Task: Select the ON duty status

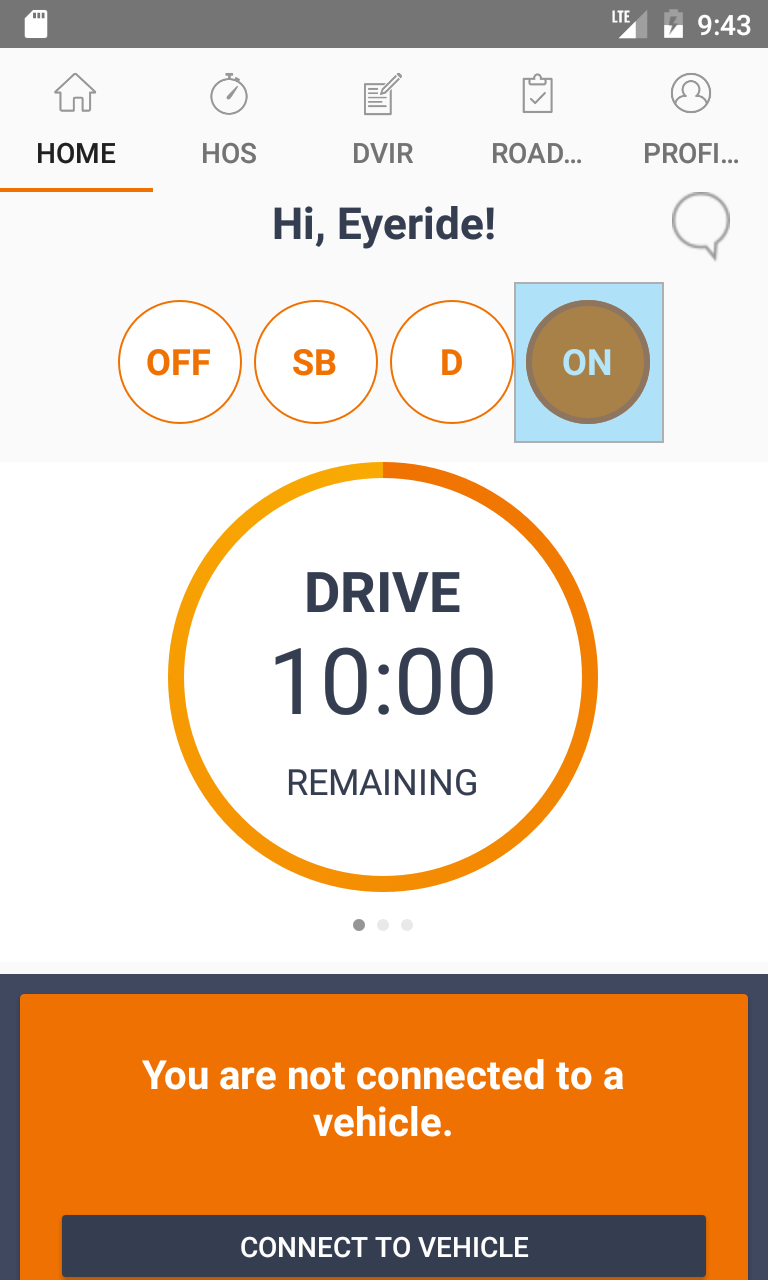Action: (x=588, y=362)
